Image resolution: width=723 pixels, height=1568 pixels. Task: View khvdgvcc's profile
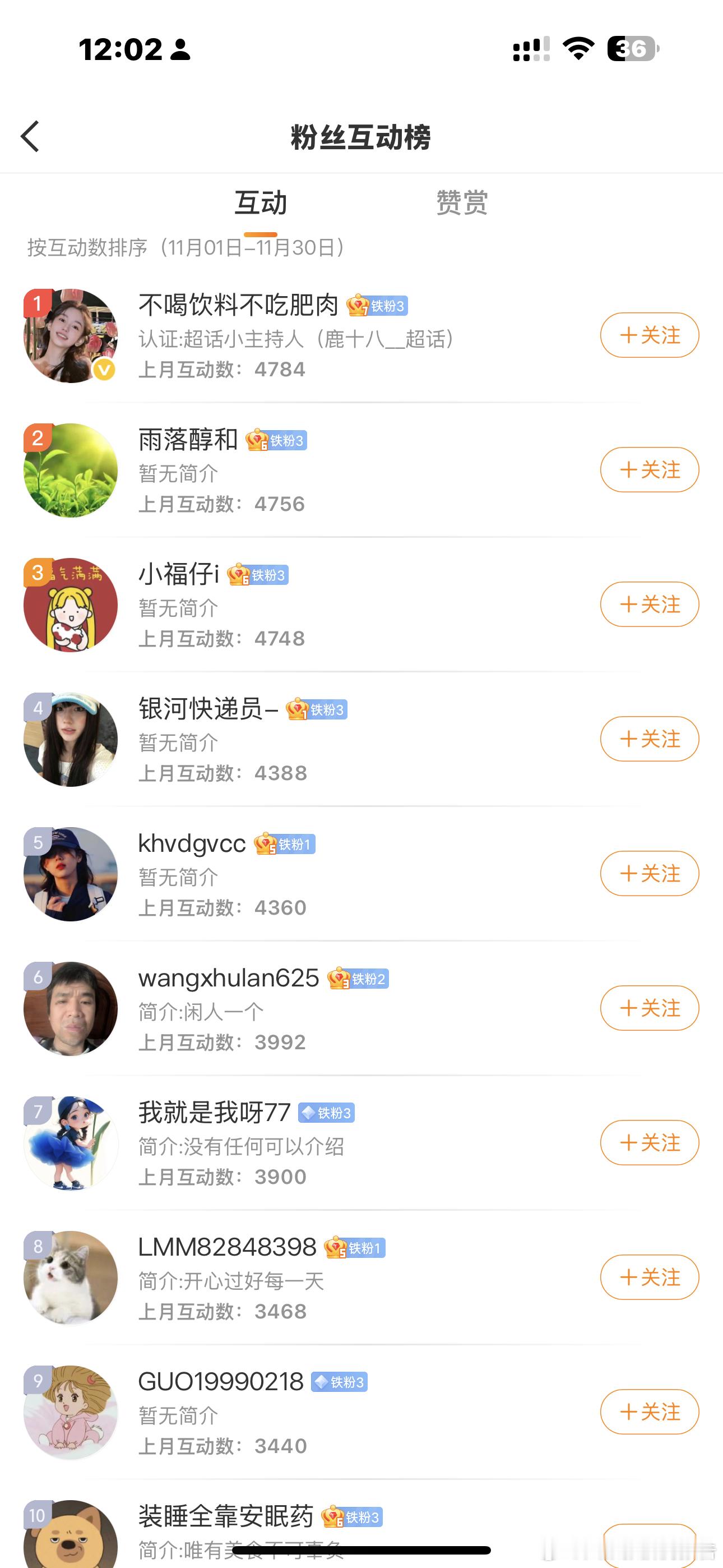pos(192,843)
